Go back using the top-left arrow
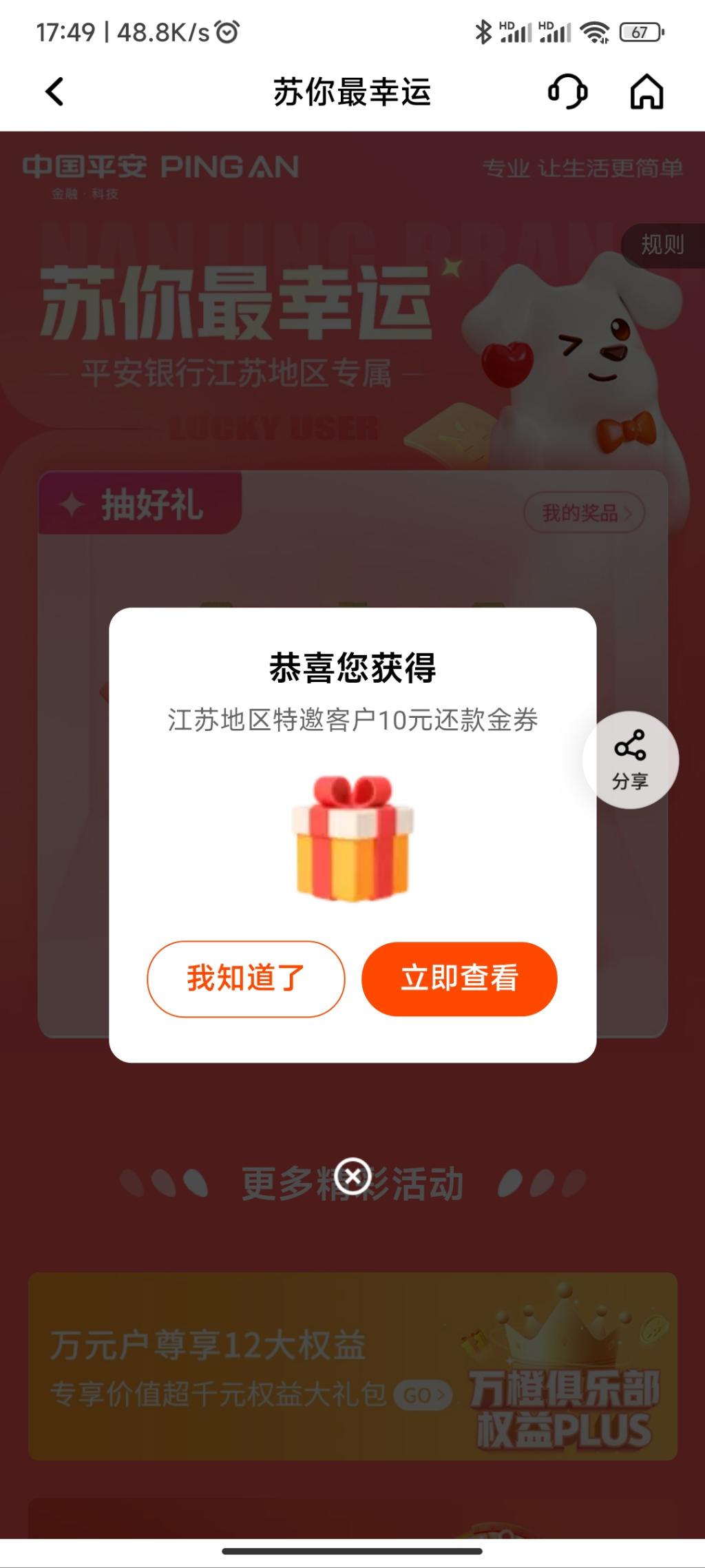 [x=54, y=92]
